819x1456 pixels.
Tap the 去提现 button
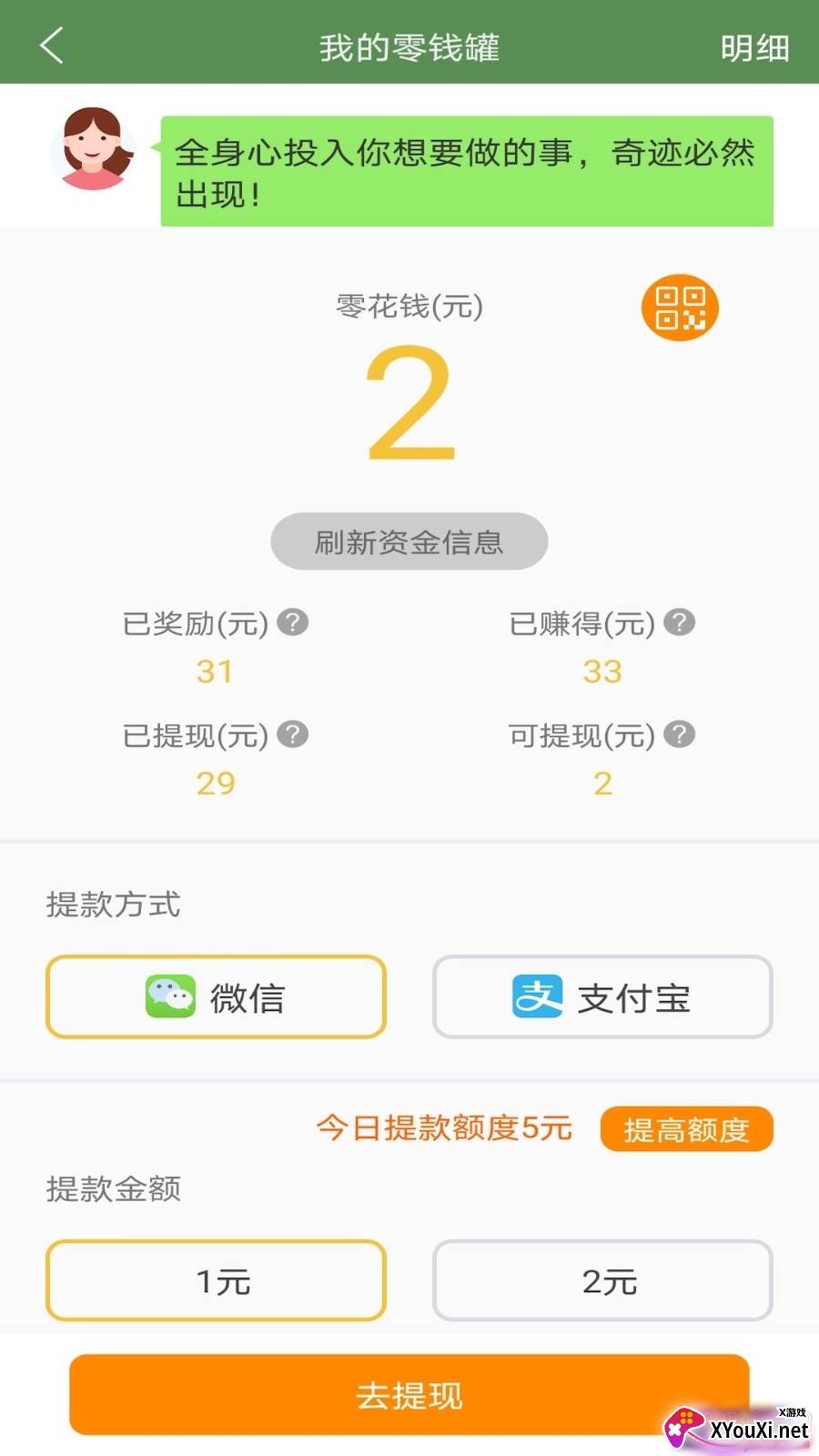click(409, 1395)
